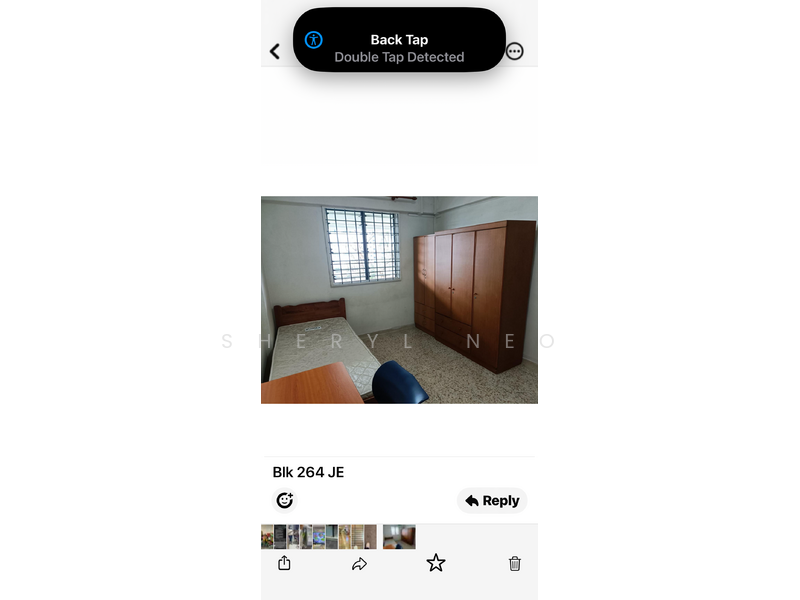Add an emoji reaction to the photo
Viewport: 800px width, 600px height.
[x=285, y=501]
